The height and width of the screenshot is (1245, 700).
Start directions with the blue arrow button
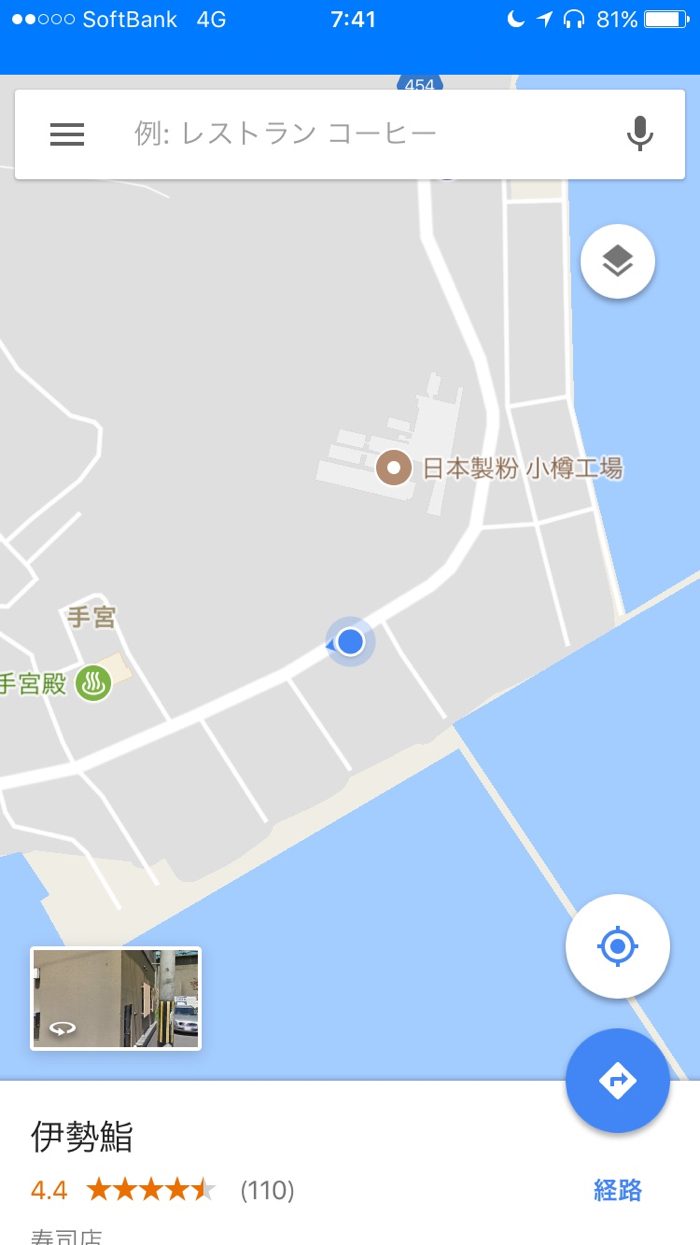618,1081
